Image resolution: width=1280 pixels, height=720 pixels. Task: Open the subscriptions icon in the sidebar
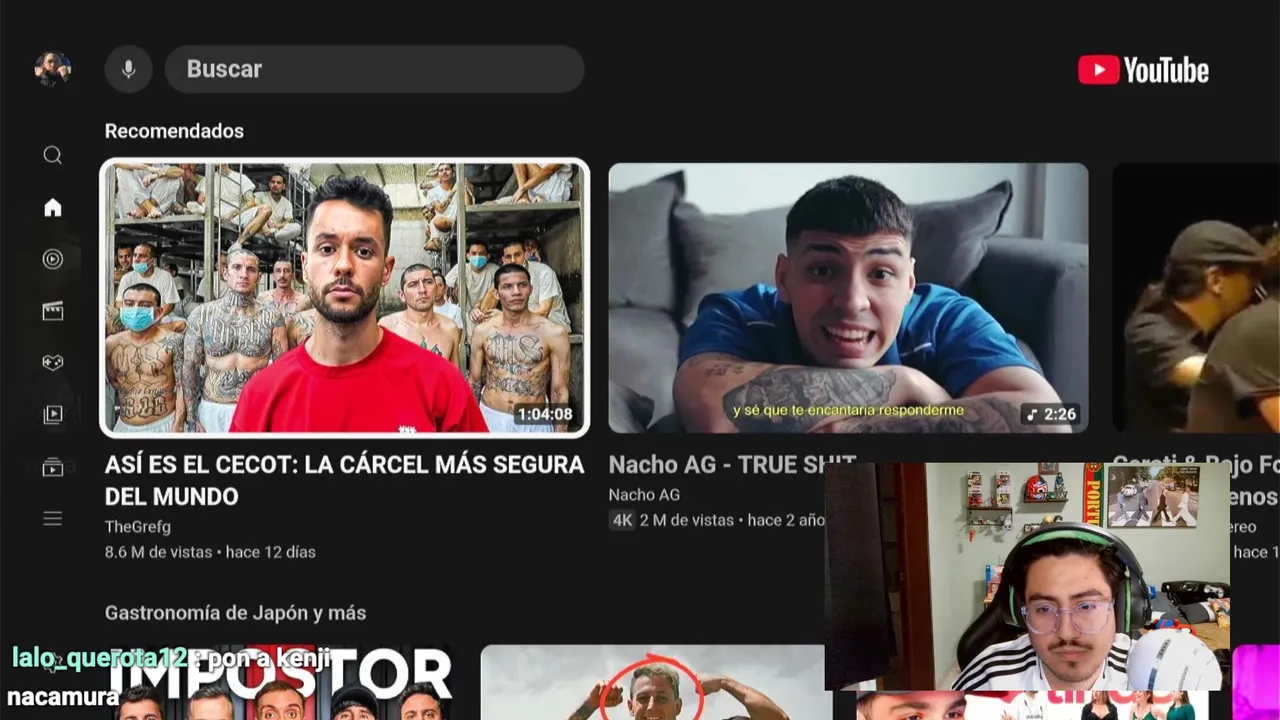53,467
